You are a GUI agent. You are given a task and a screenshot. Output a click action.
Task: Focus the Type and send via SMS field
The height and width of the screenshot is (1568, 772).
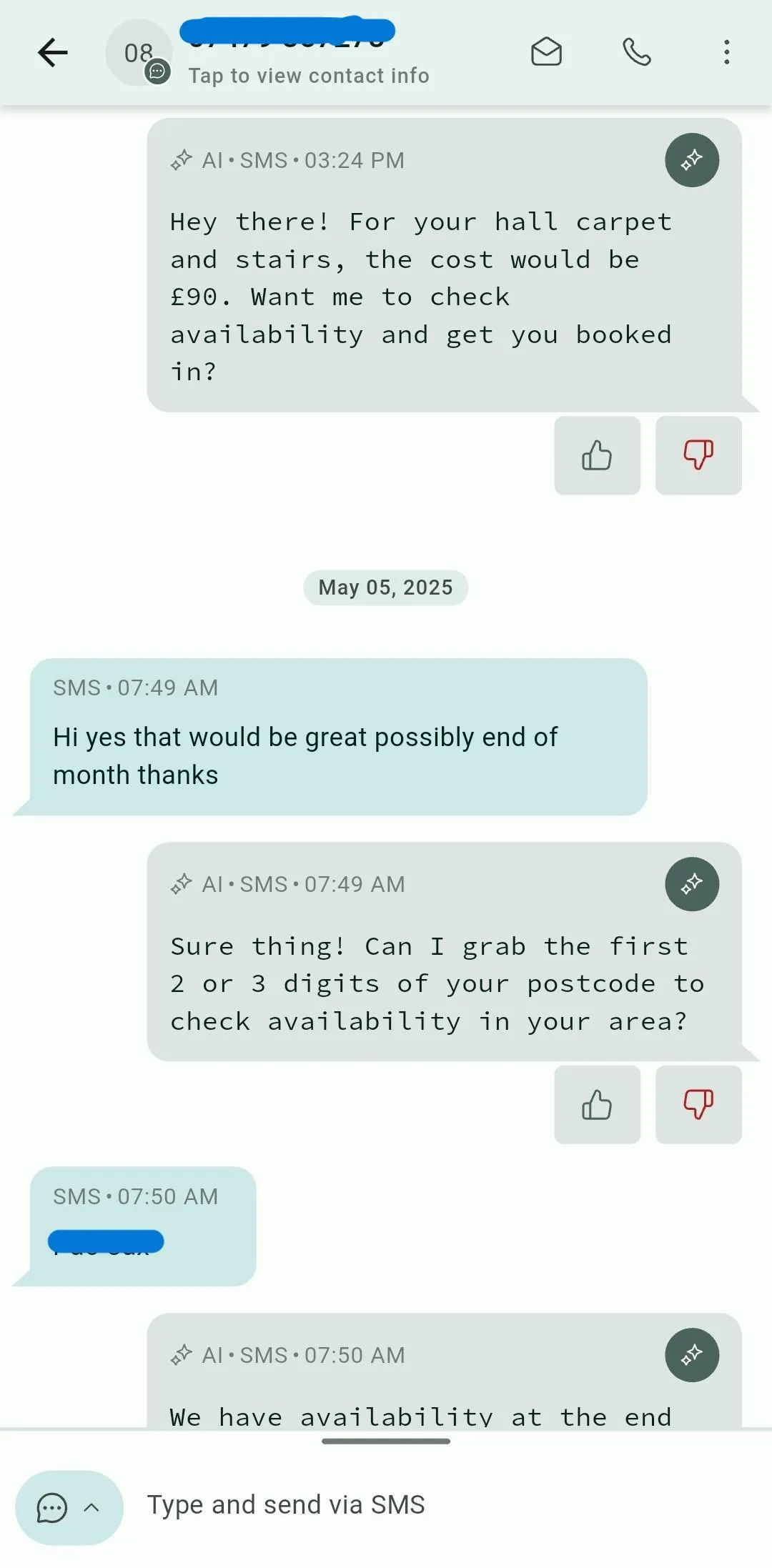(443, 1505)
